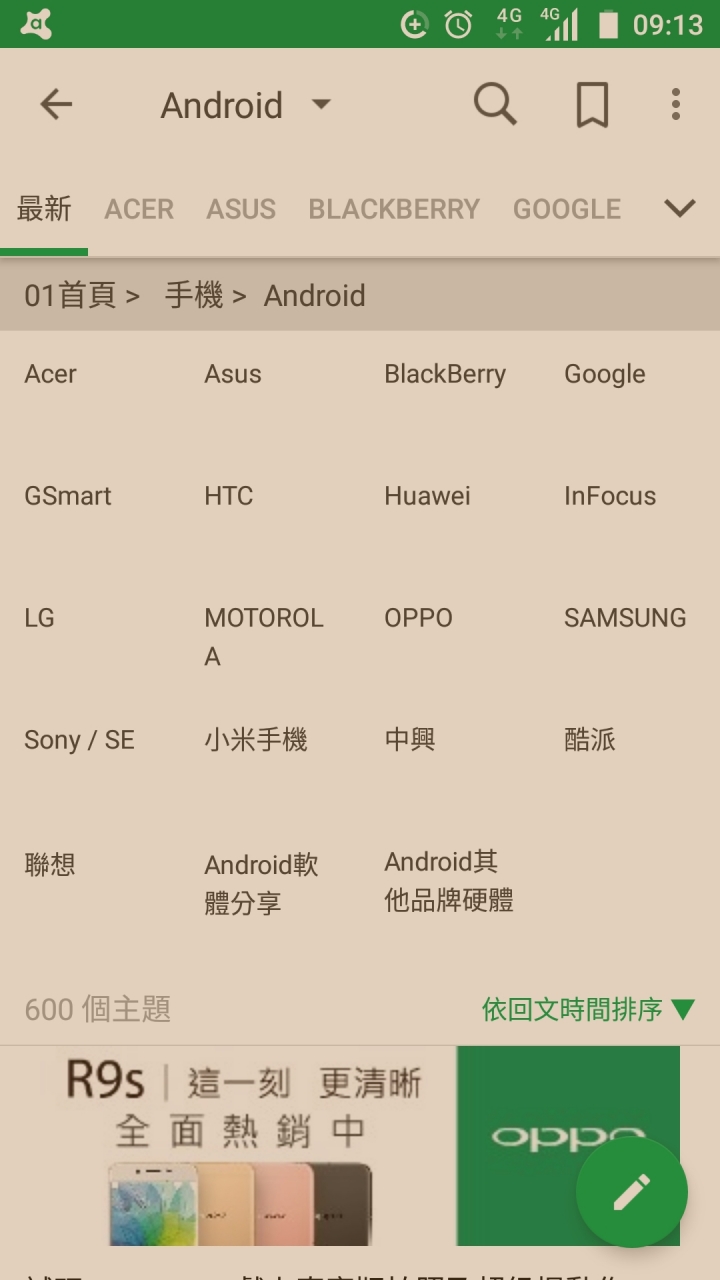This screenshot has height=1280, width=720.
Task: Open the Google sub-board
Action: pos(605,374)
